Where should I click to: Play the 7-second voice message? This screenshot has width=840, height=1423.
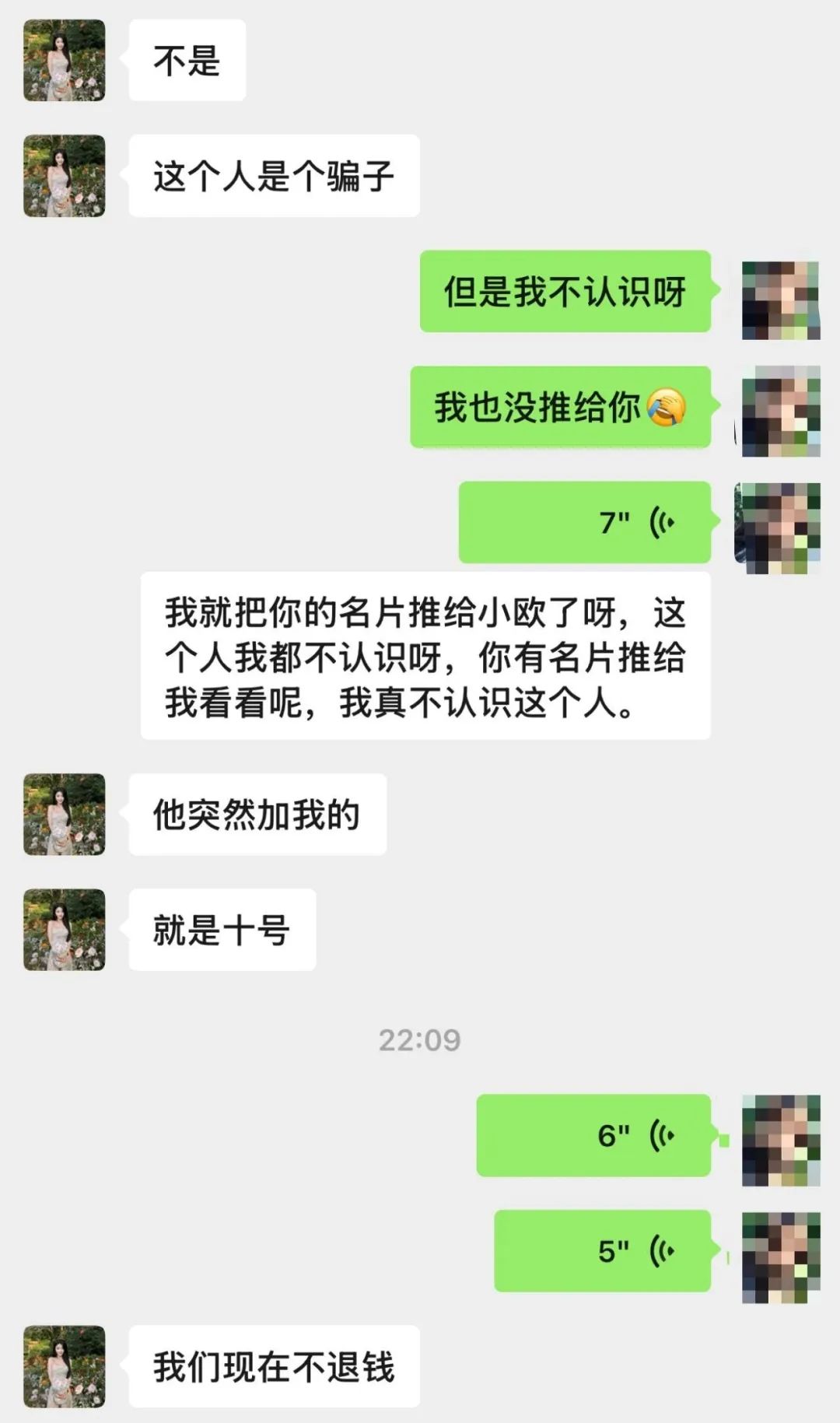[x=584, y=522]
